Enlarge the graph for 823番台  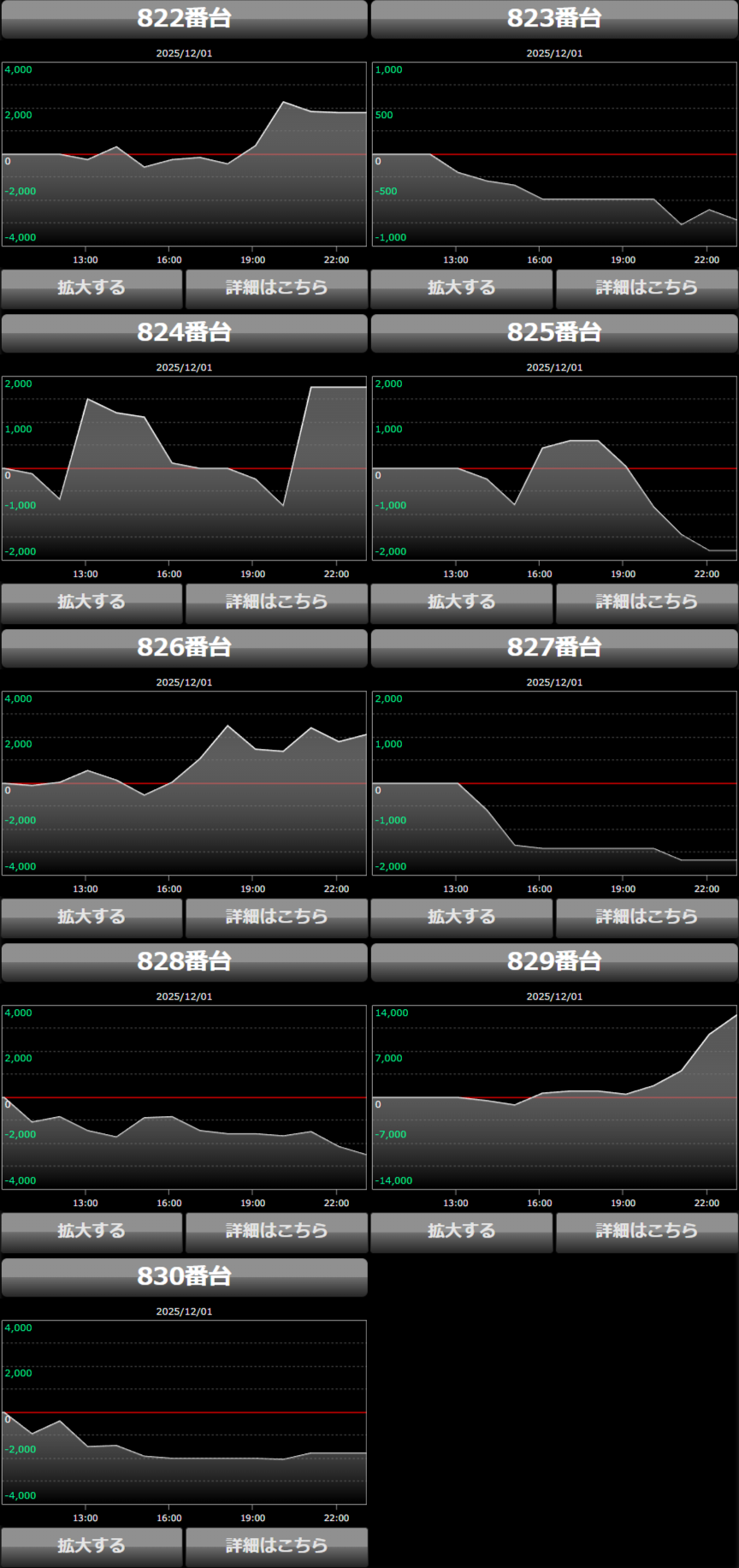(x=462, y=288)
